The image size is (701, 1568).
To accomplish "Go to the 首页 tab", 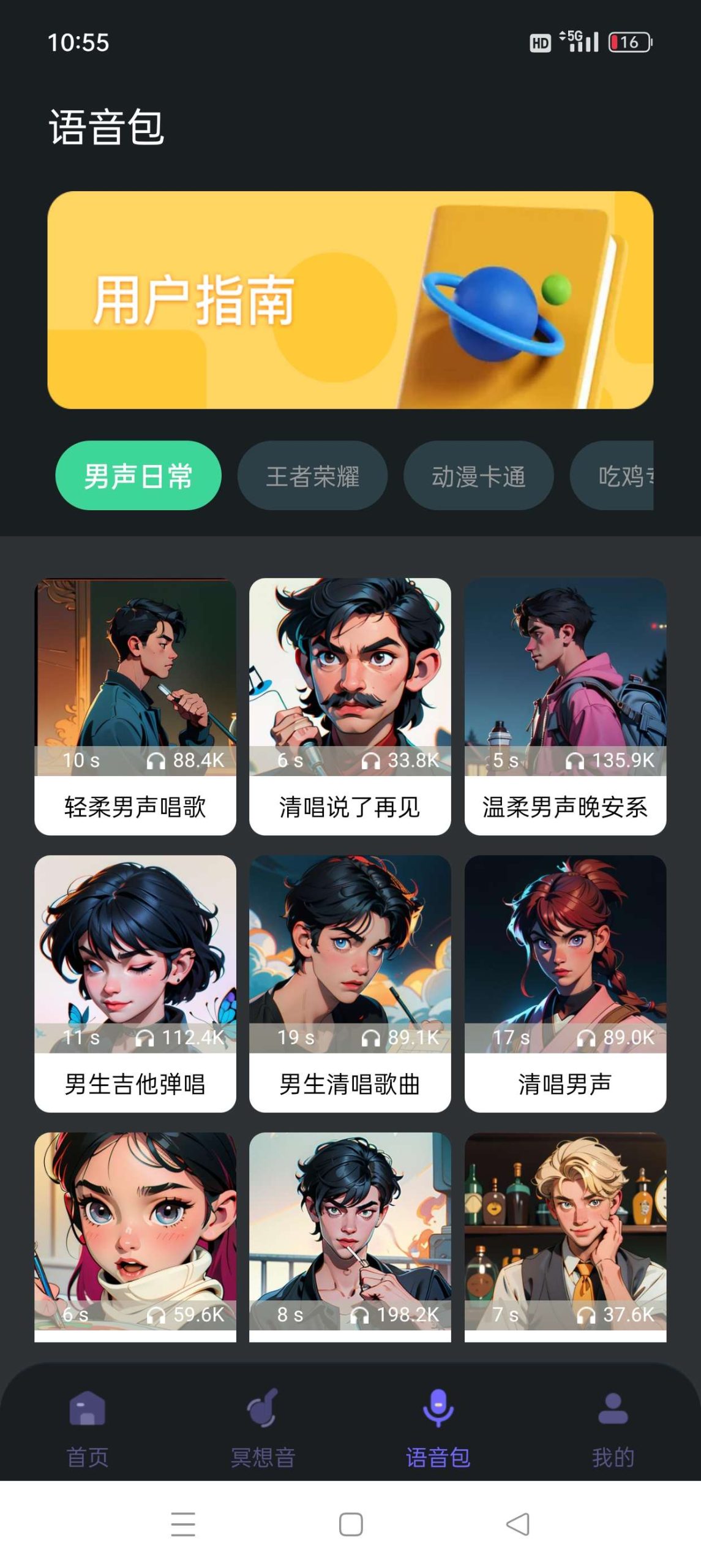I will coord(88,1428).
